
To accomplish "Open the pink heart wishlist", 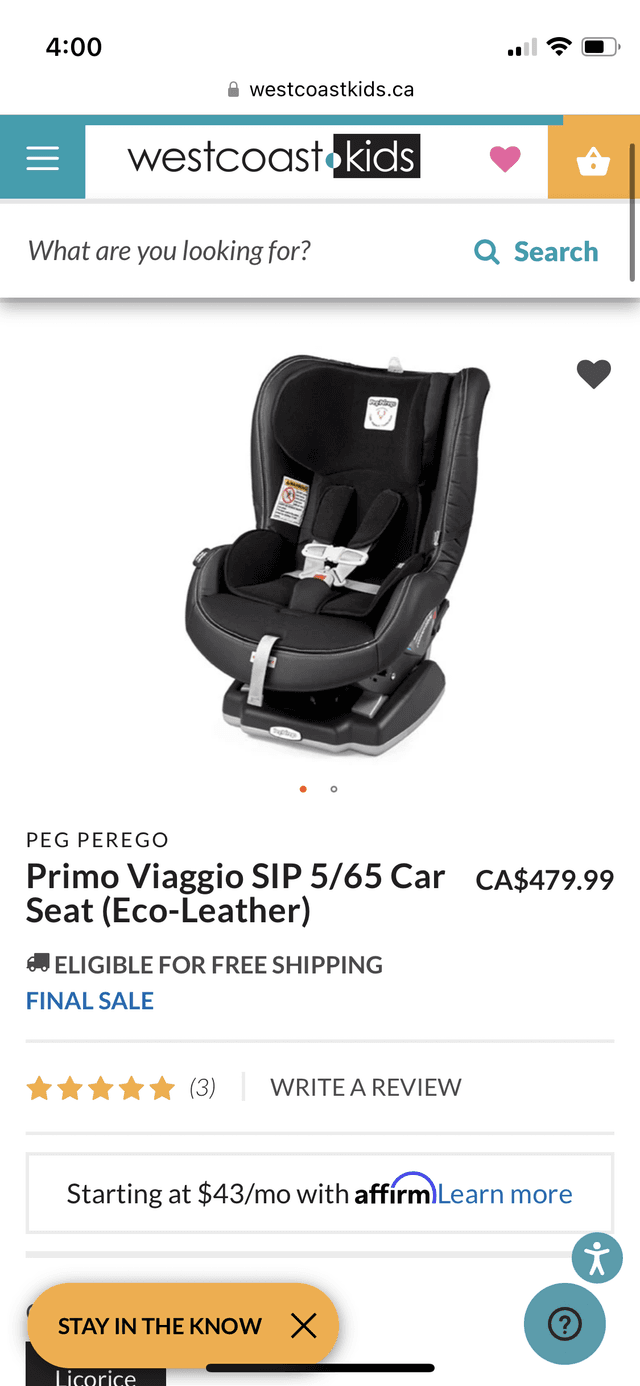I will (x=504, y=159).
